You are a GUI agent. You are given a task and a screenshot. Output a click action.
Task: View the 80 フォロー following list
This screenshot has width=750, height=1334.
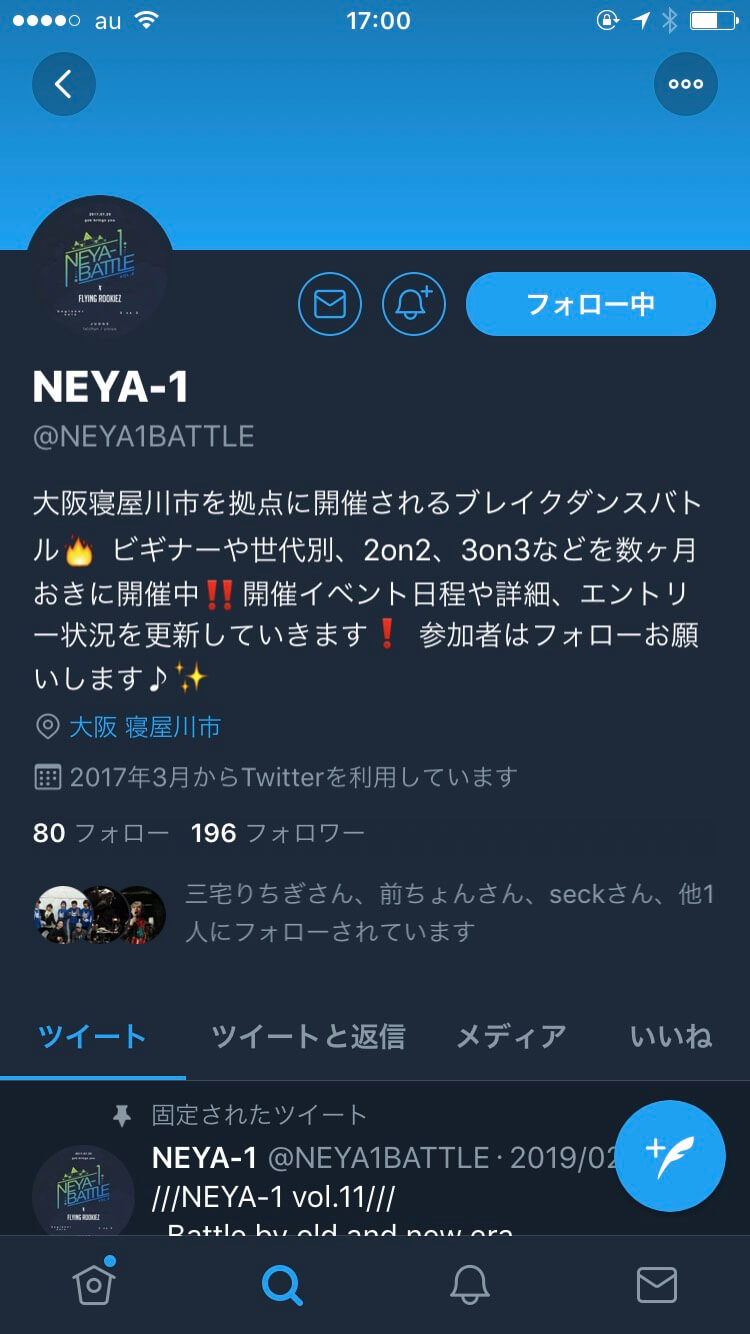(x=100, y=832)
